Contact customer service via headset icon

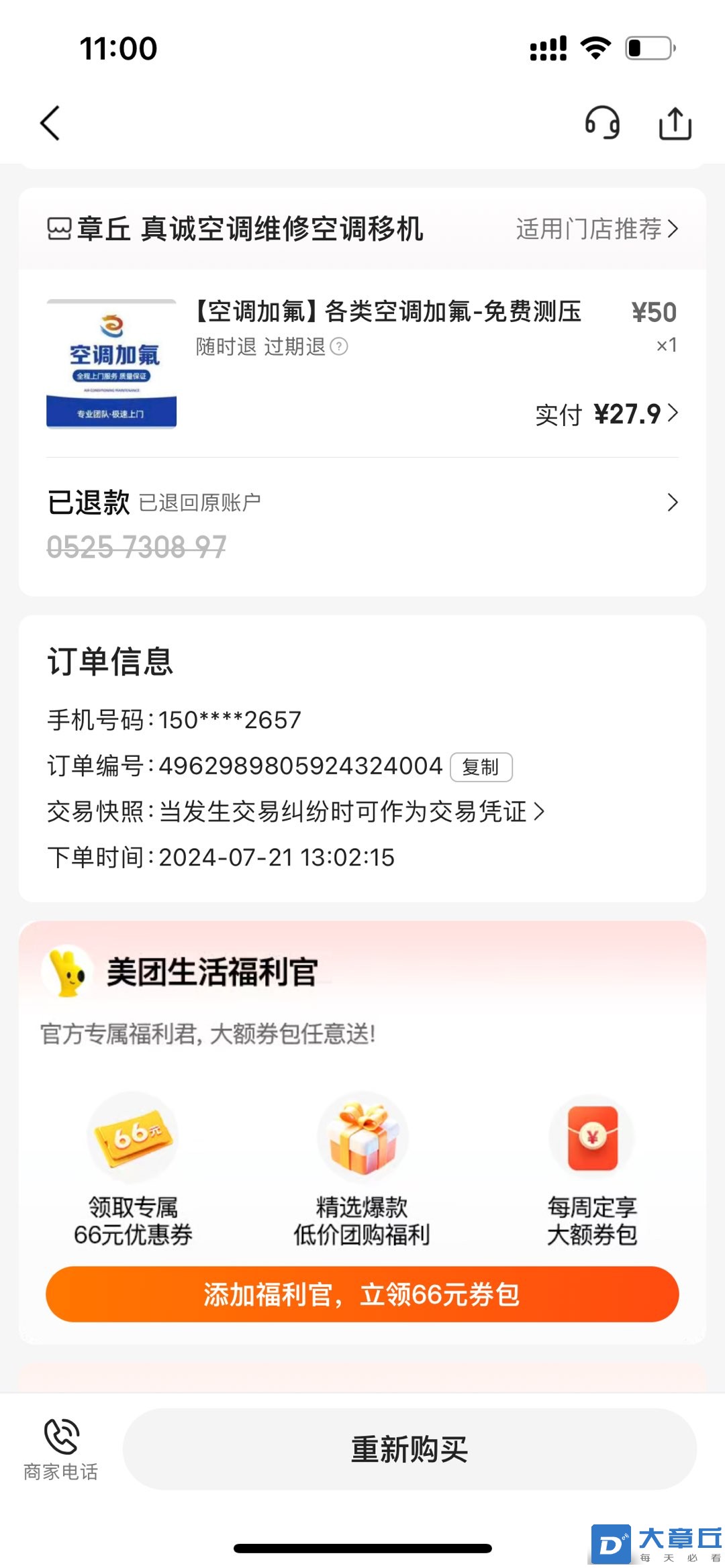[x=602, y=123]
